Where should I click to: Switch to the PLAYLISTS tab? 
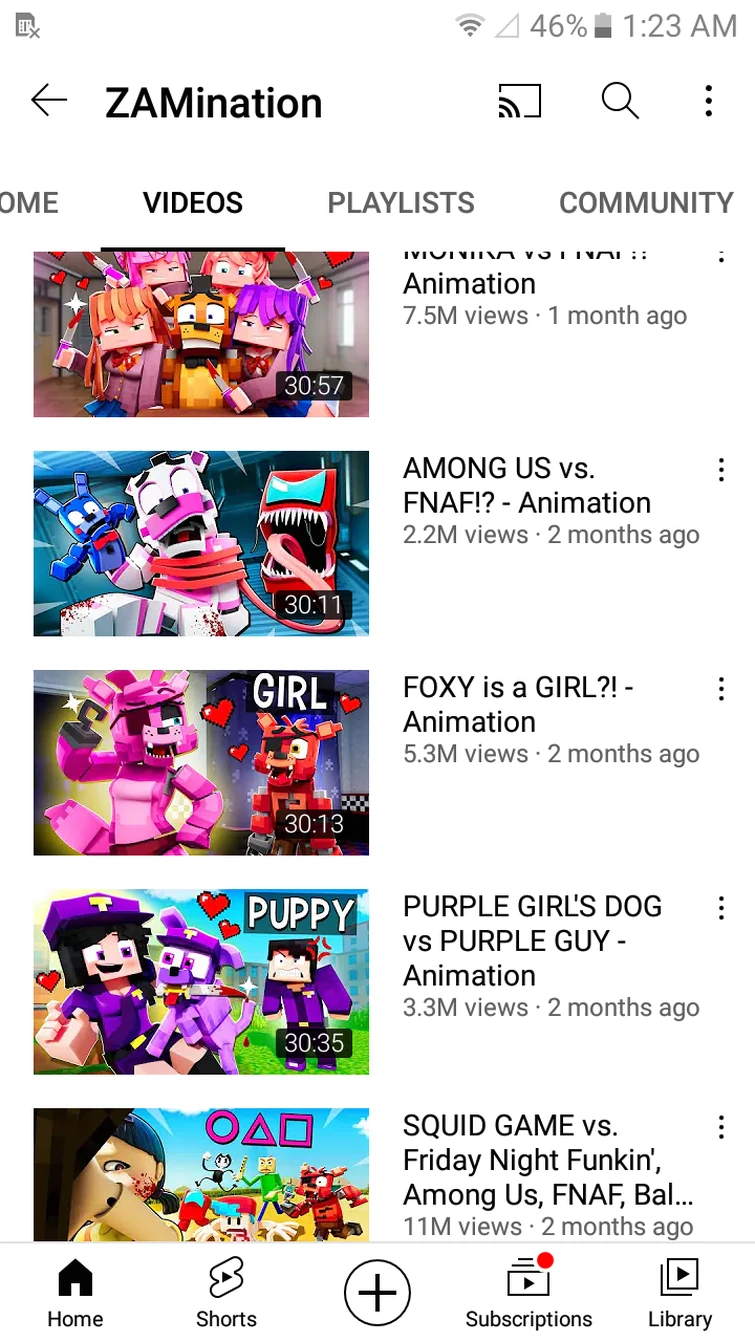[400, 203]
